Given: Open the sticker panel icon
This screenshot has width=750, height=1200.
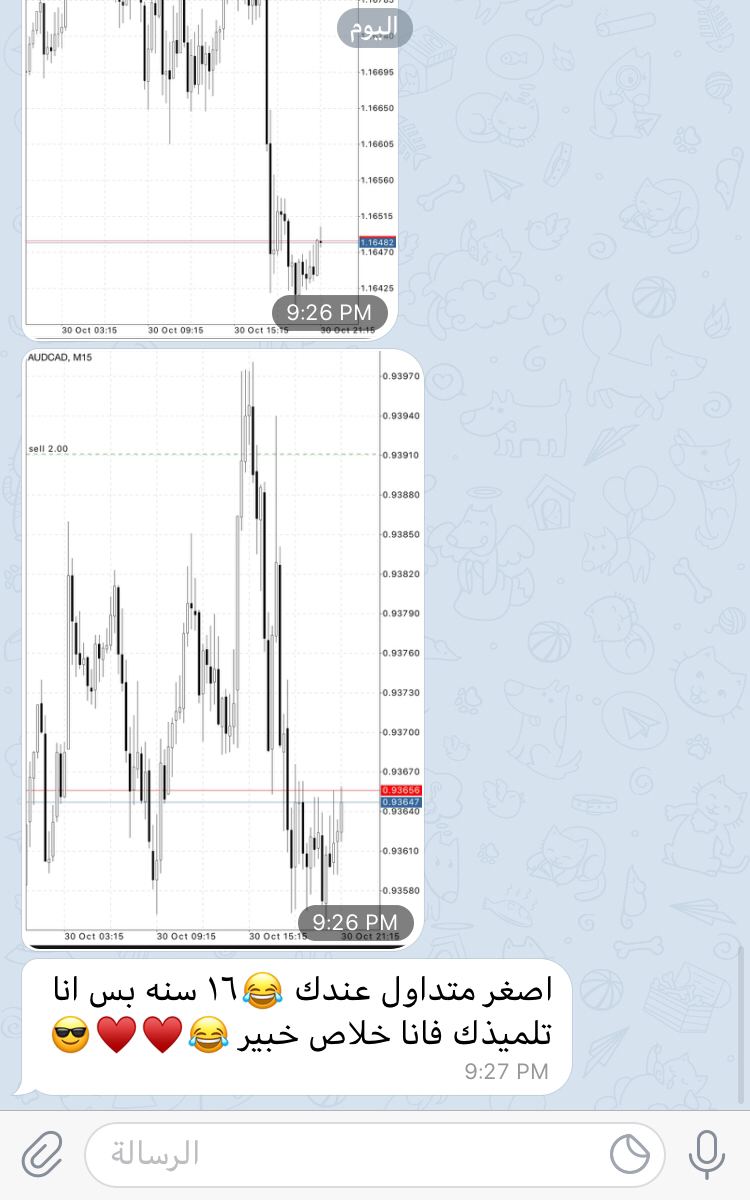Looking at the screenshot, I should tap(630, 1155).
